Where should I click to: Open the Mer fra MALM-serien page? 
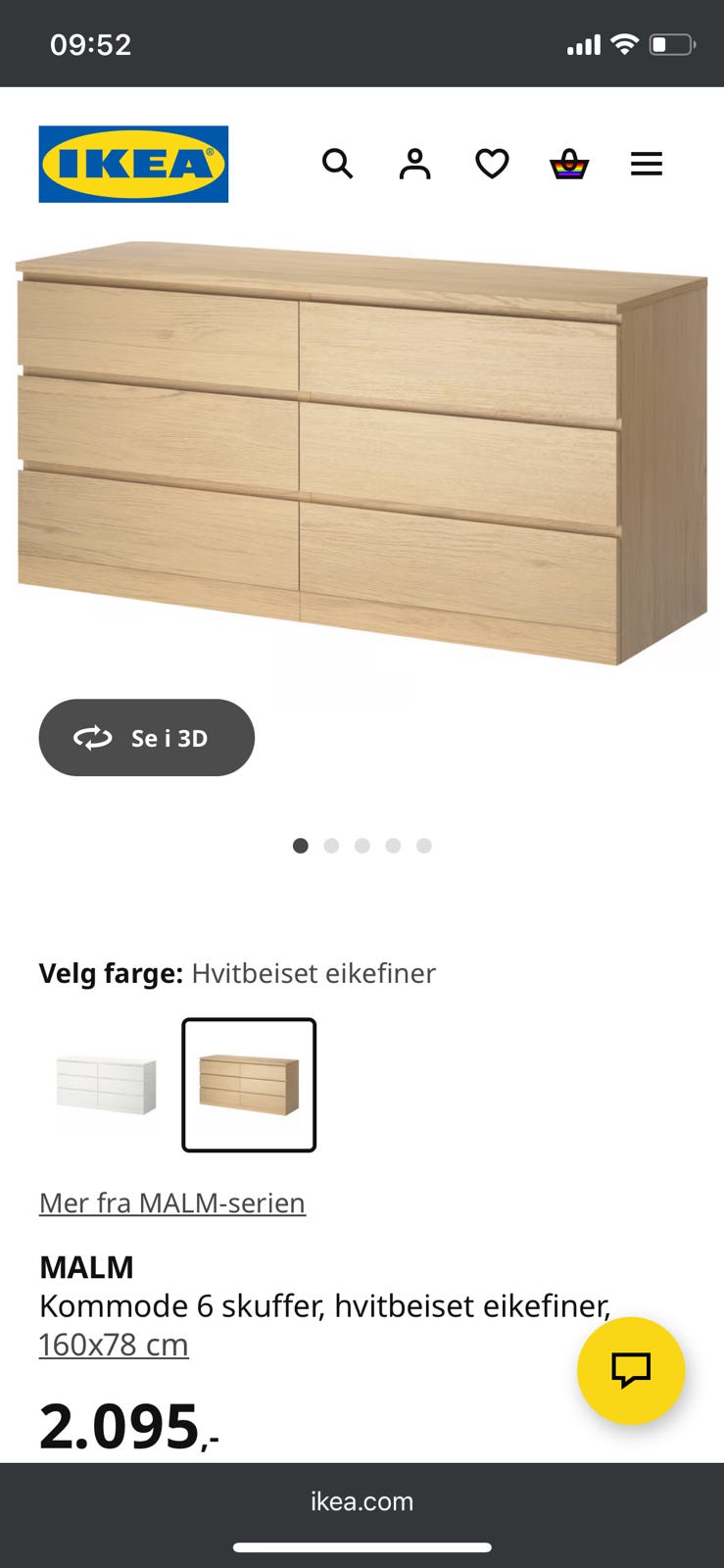tap(171, 1202)
